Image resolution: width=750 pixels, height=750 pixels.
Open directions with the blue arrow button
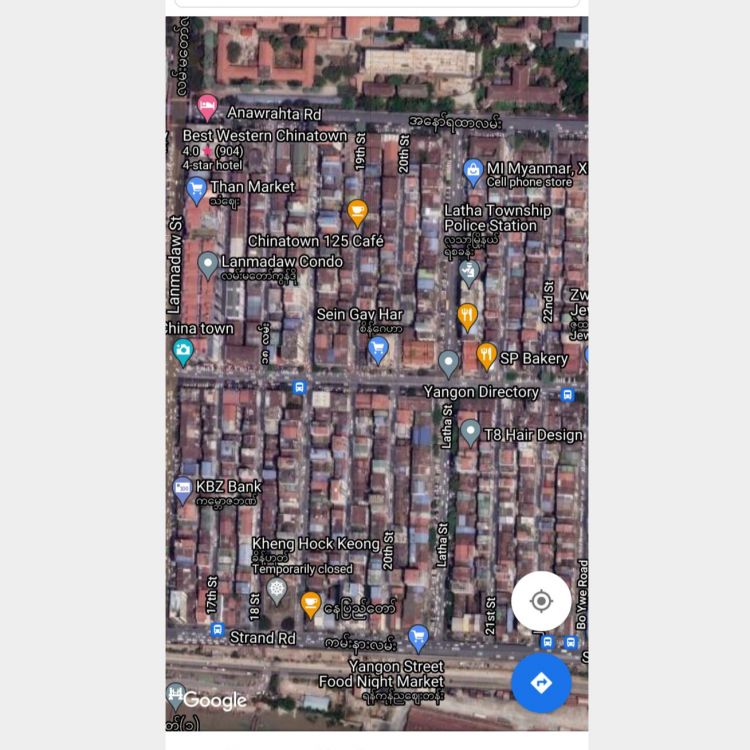click(x=541, y=683)
